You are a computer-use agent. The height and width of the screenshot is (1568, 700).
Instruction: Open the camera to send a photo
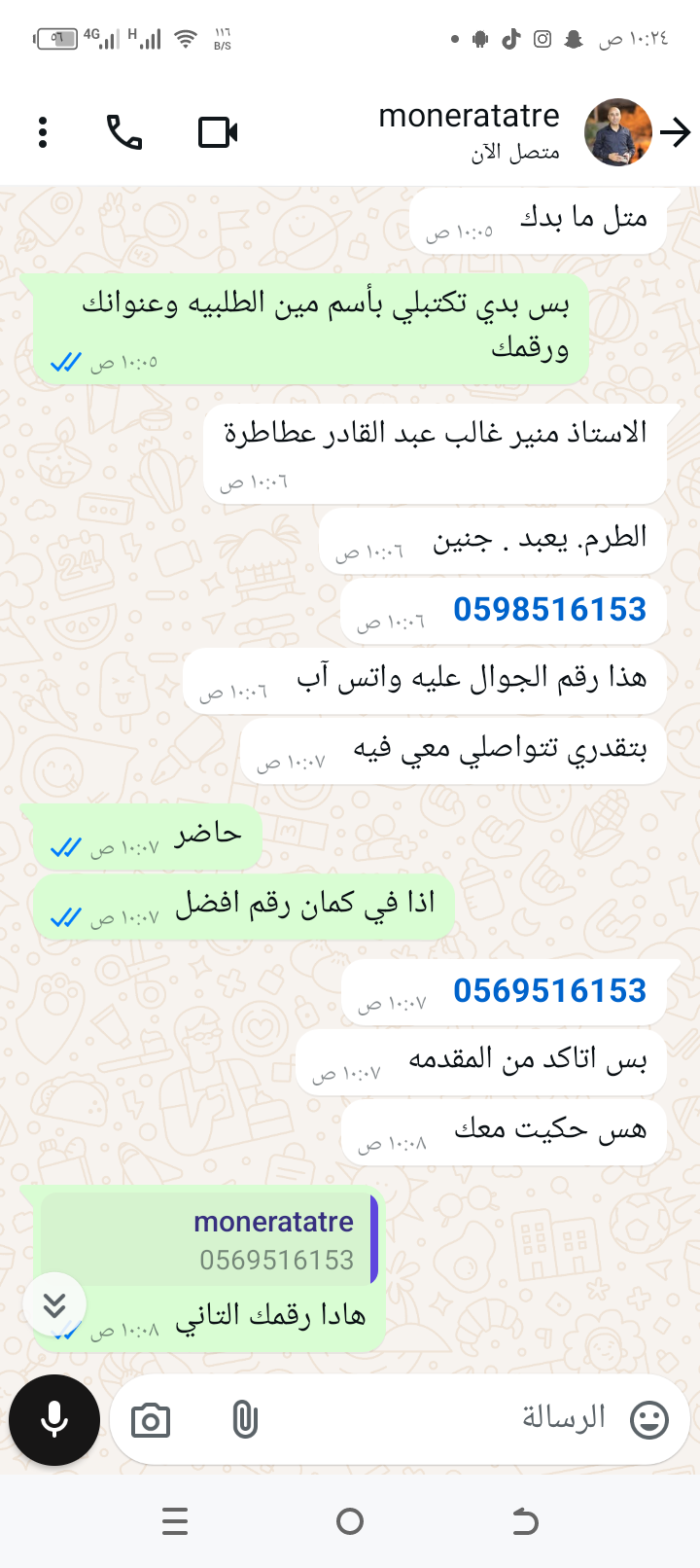(x=151, y=1421)
